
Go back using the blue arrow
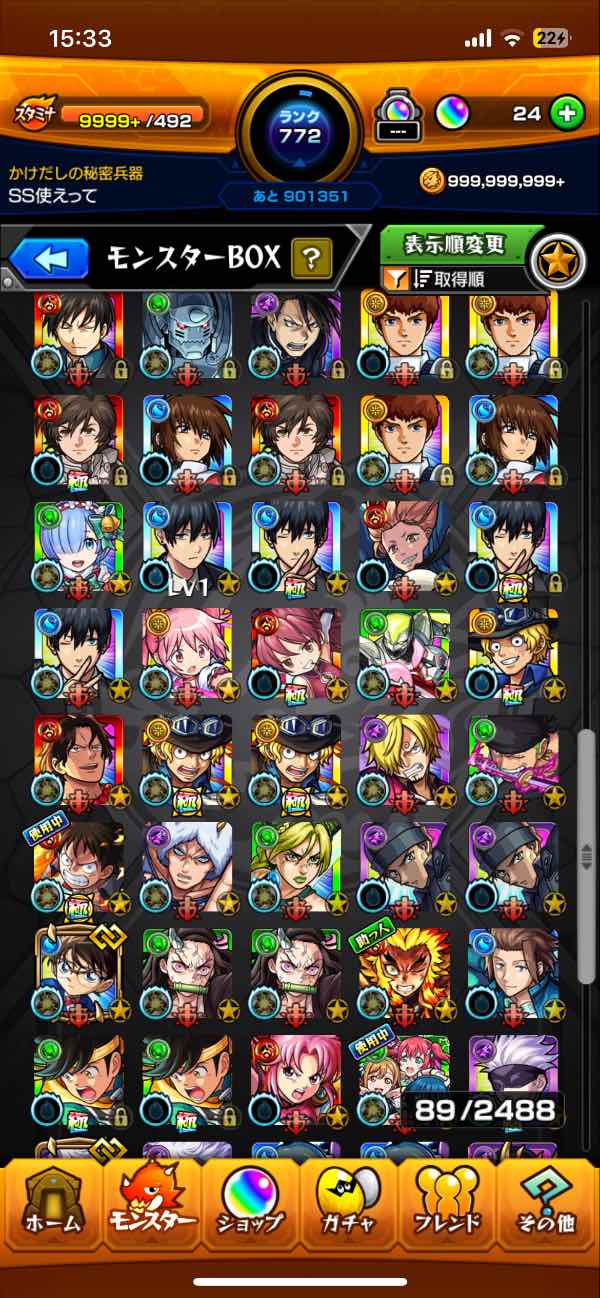[48, 260]
